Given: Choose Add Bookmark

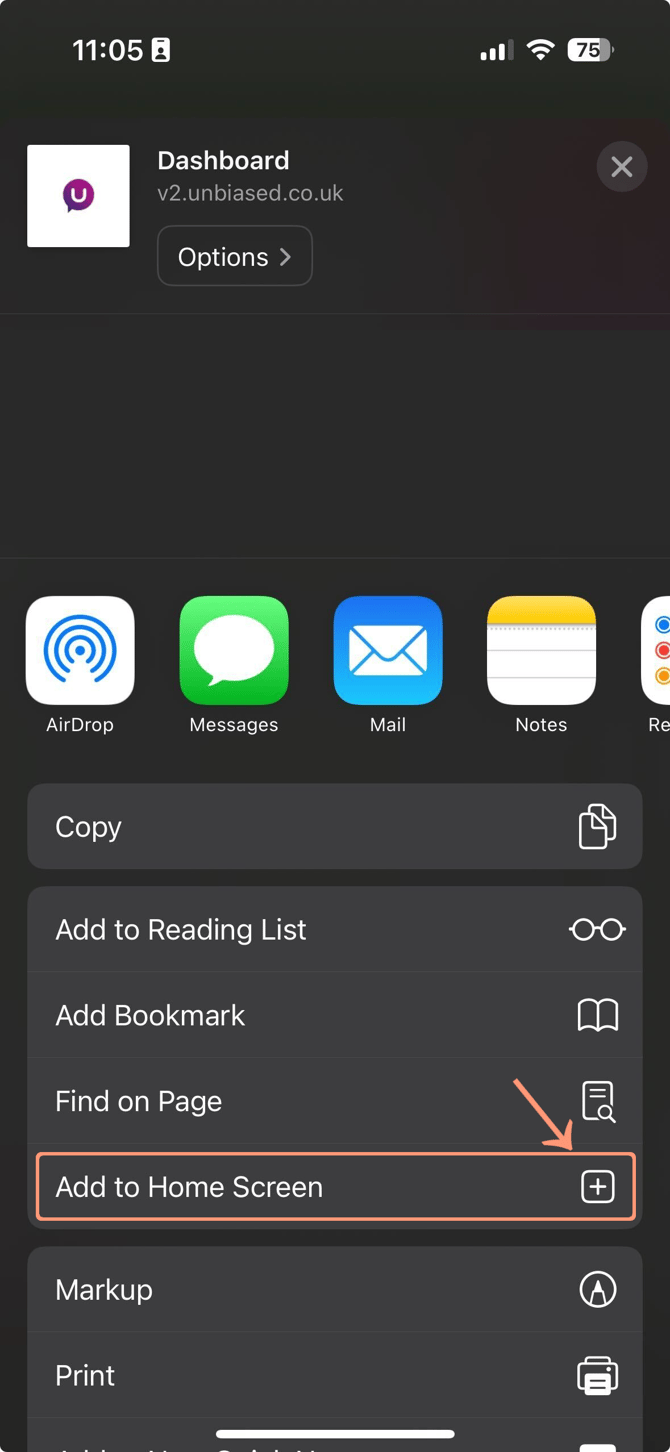Looking at the screenshot, I should pyautogui.click(x=335, y=1016).
